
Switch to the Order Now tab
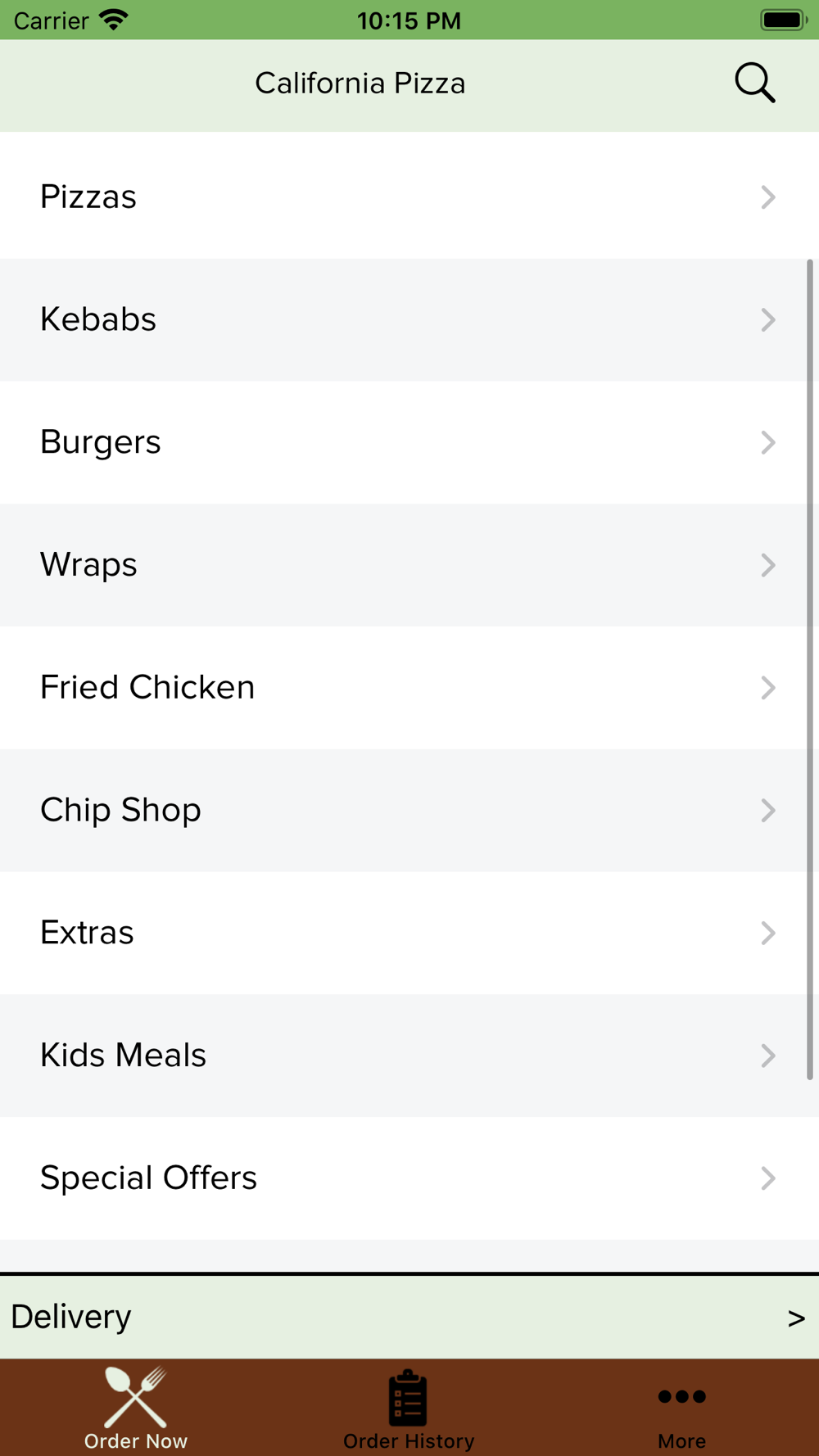click(136, 1409)
